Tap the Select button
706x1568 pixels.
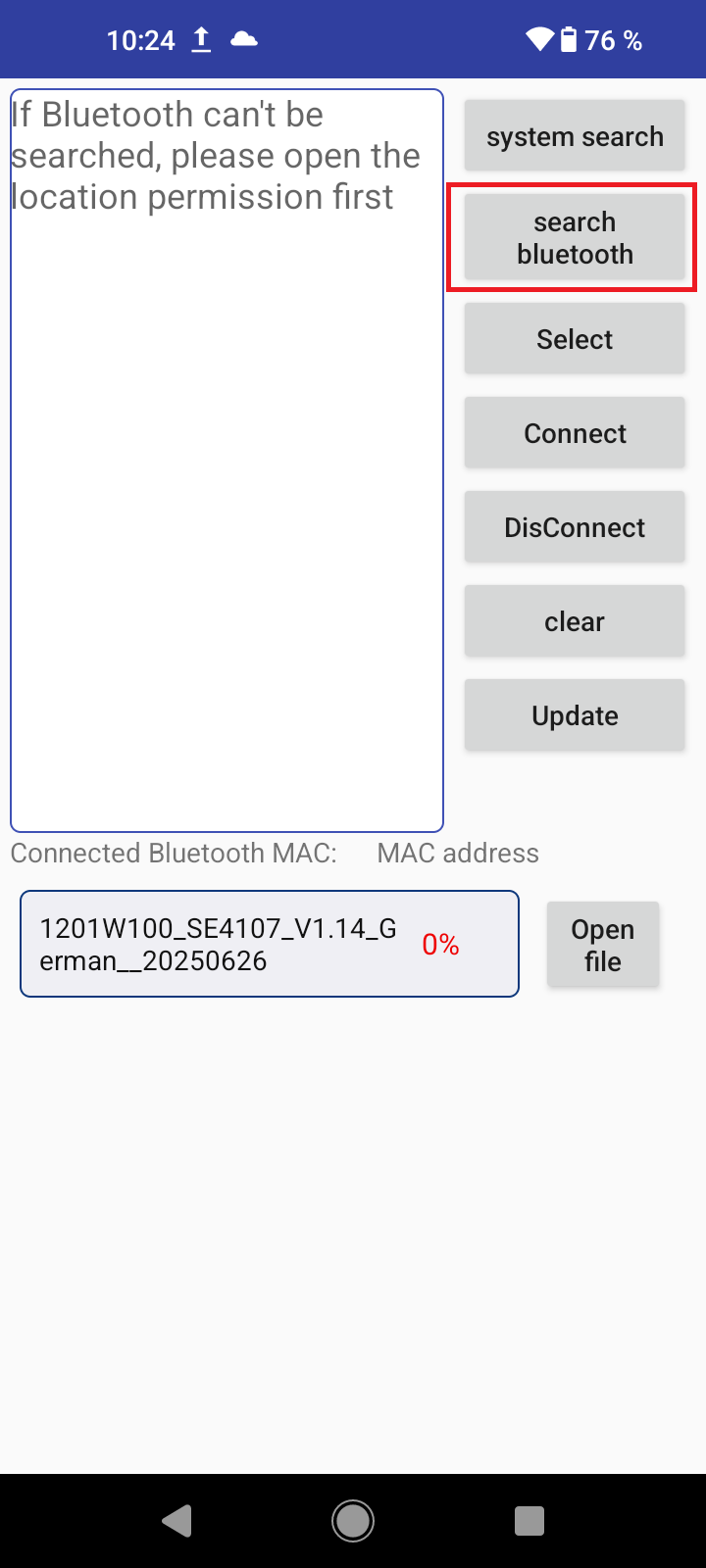(575, 339)
